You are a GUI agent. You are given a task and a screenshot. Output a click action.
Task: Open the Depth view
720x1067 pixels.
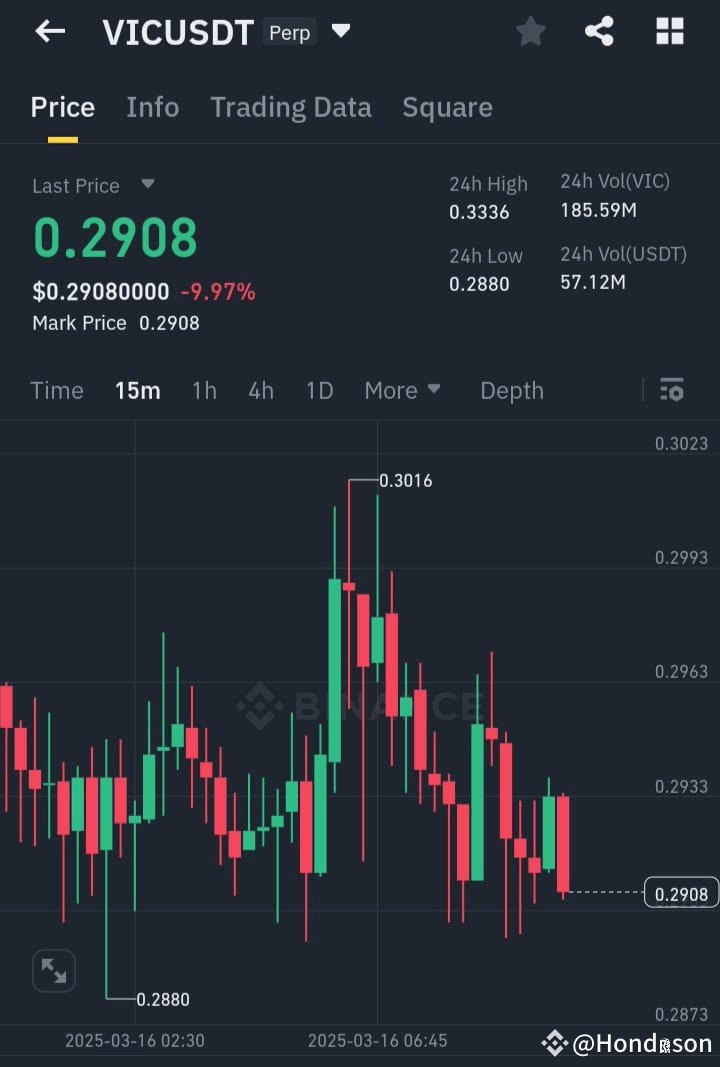[x=511, y=390]
